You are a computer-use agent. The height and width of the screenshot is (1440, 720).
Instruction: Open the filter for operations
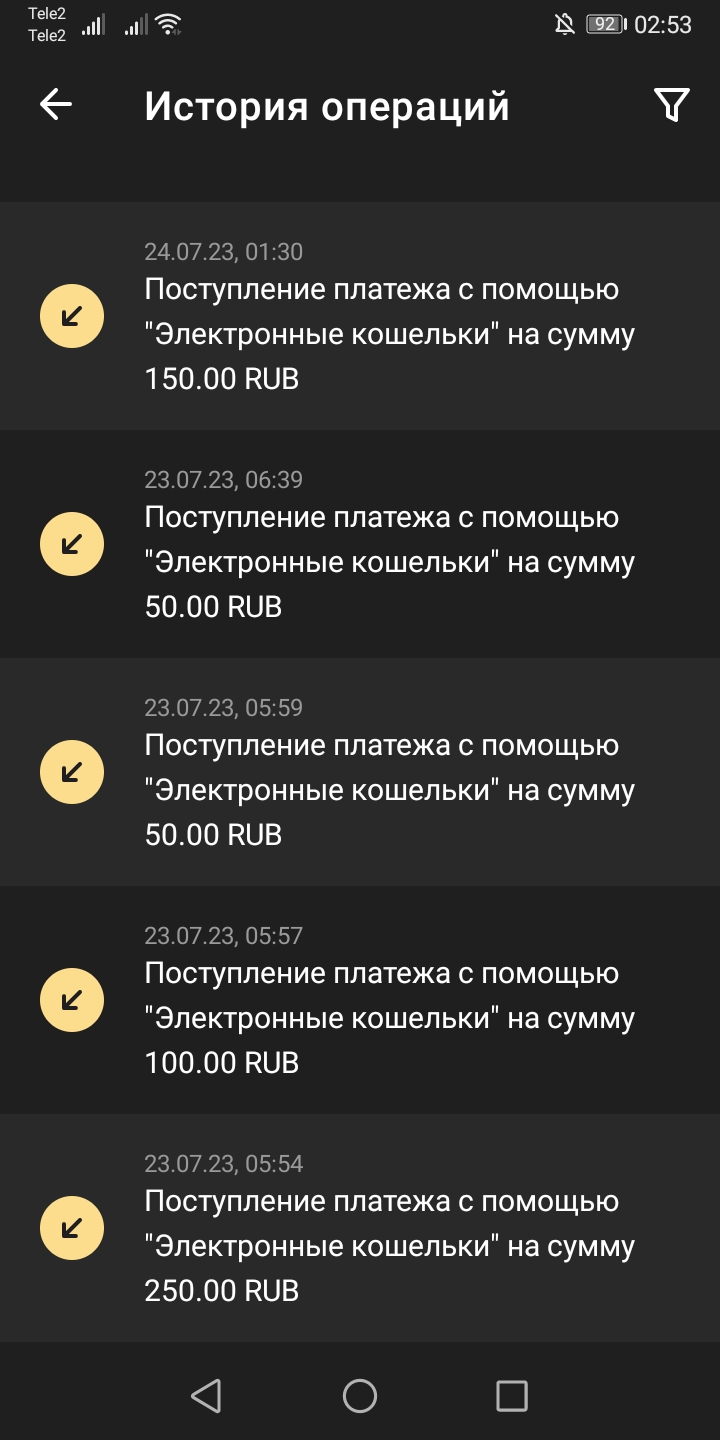671,105
